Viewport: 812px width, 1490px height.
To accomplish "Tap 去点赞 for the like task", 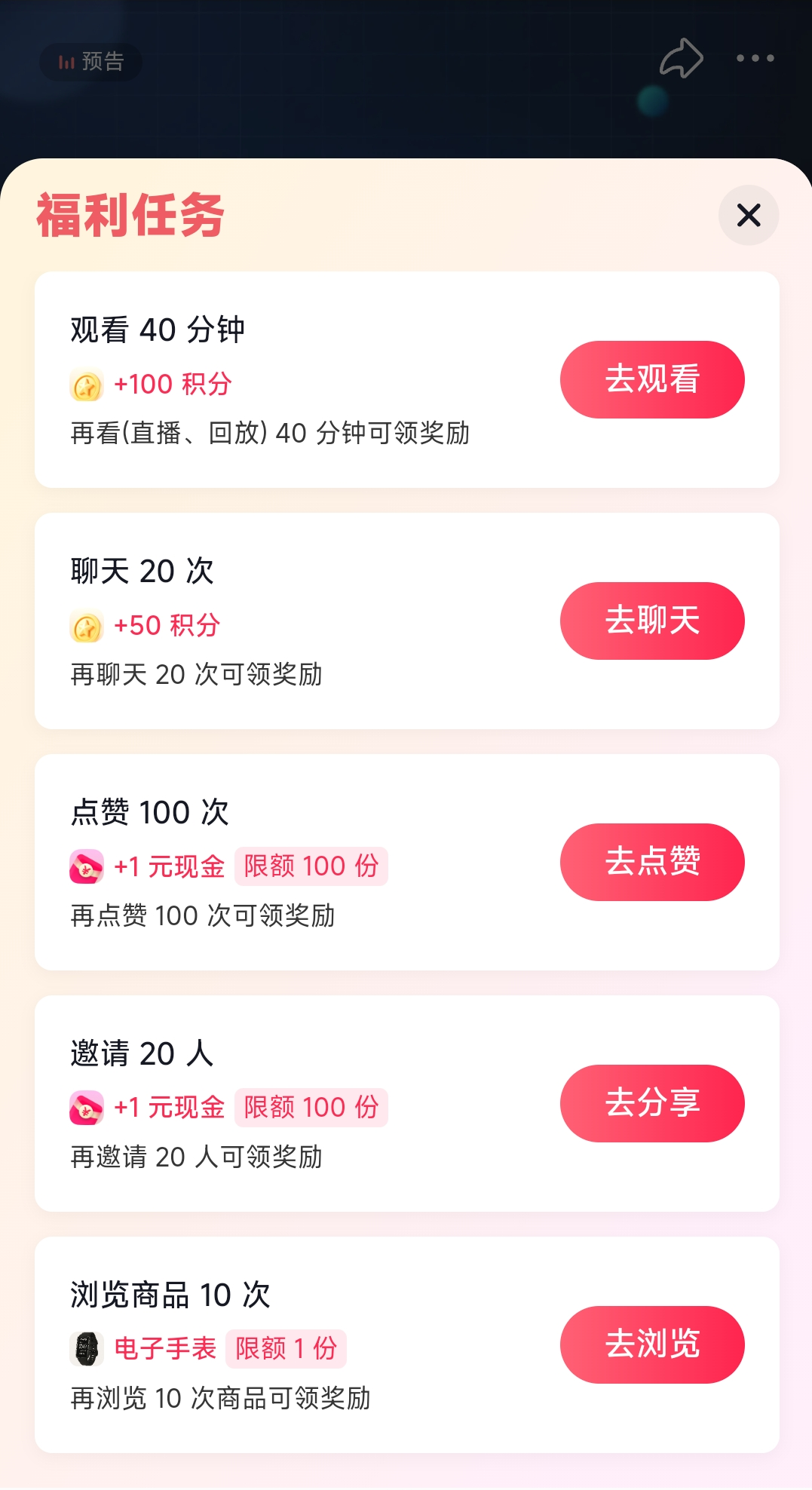I will [652, 862].
